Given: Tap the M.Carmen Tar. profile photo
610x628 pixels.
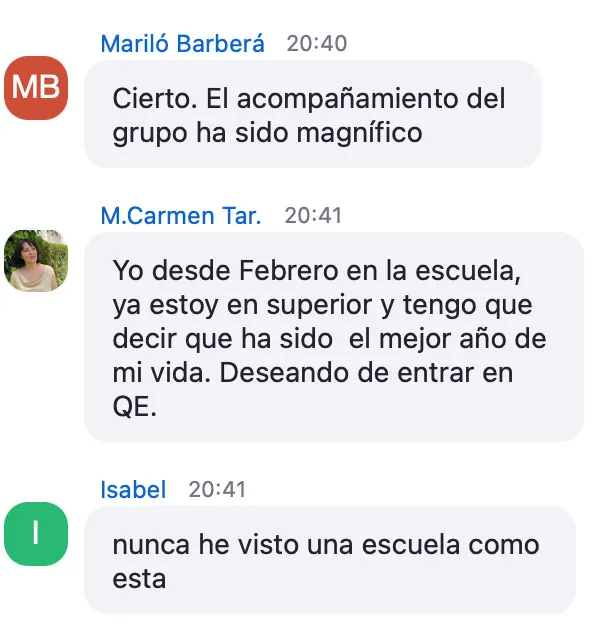Looking at the screenshot, I should [x=37, y=261].
